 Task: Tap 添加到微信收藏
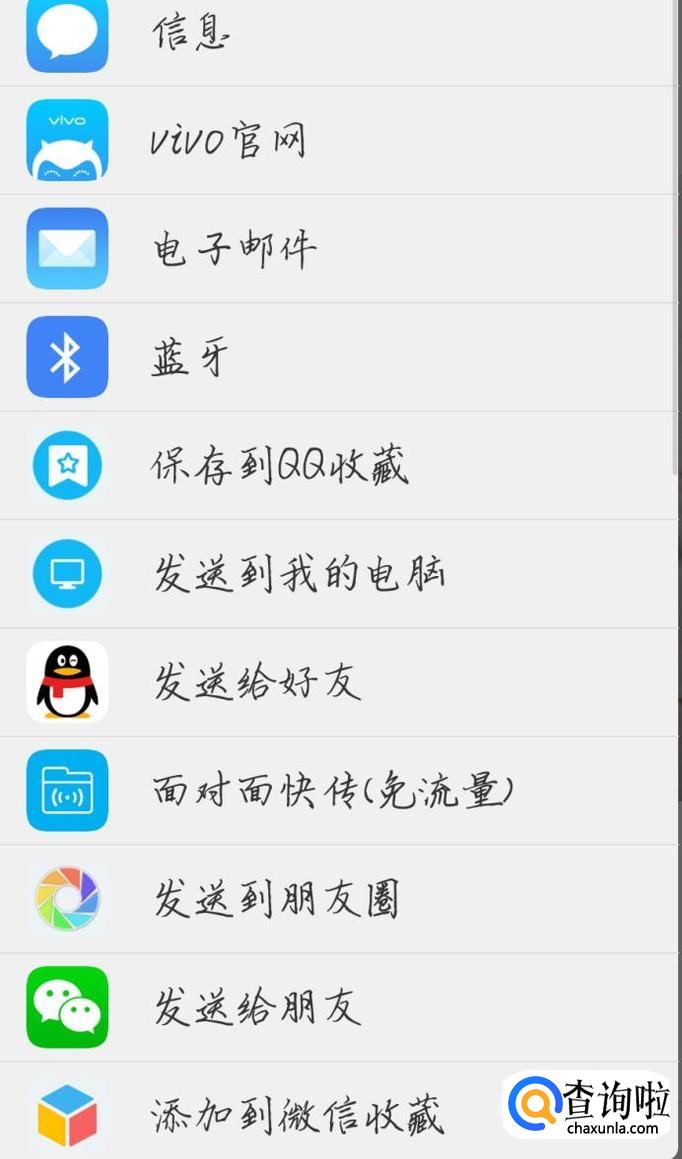(296, 1115)
